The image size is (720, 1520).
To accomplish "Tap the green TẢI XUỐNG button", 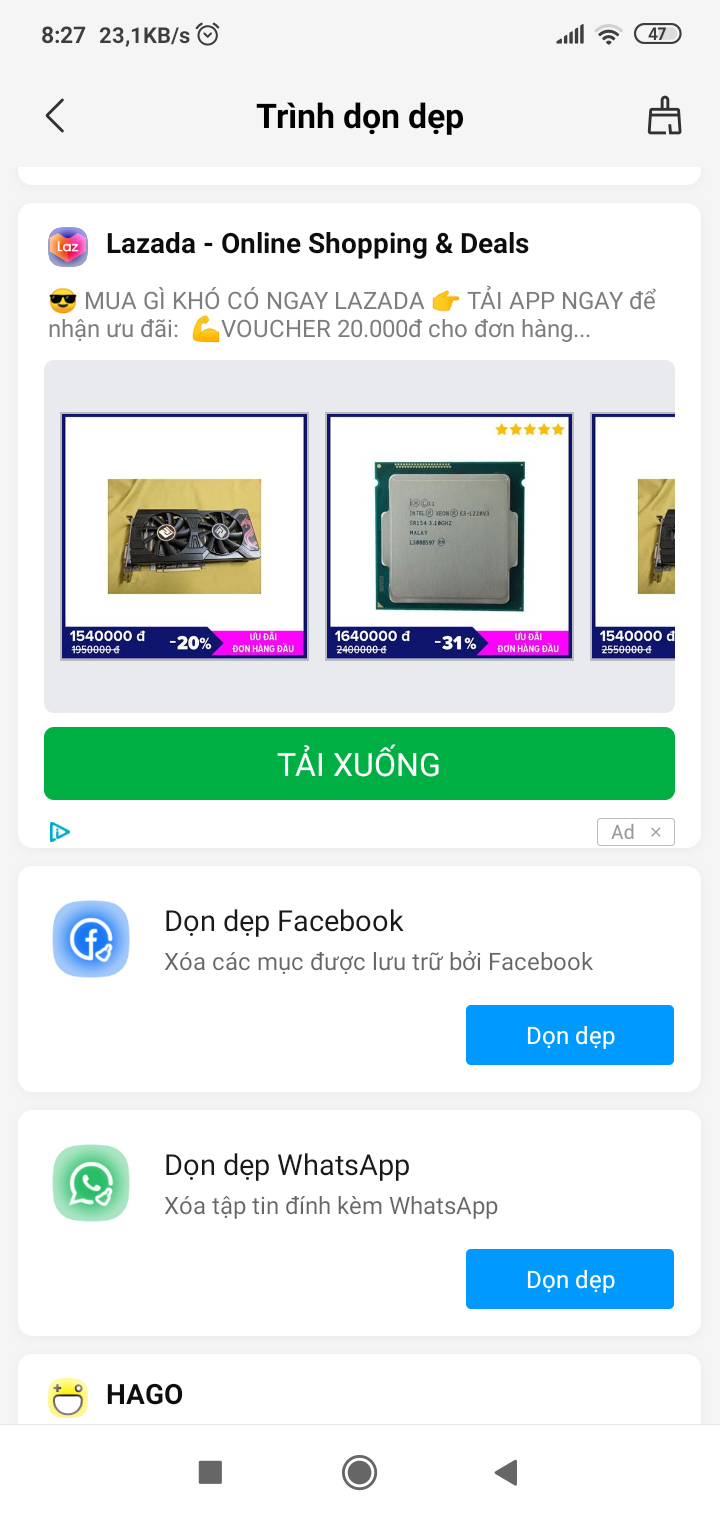I will click(x=359, y=764).
